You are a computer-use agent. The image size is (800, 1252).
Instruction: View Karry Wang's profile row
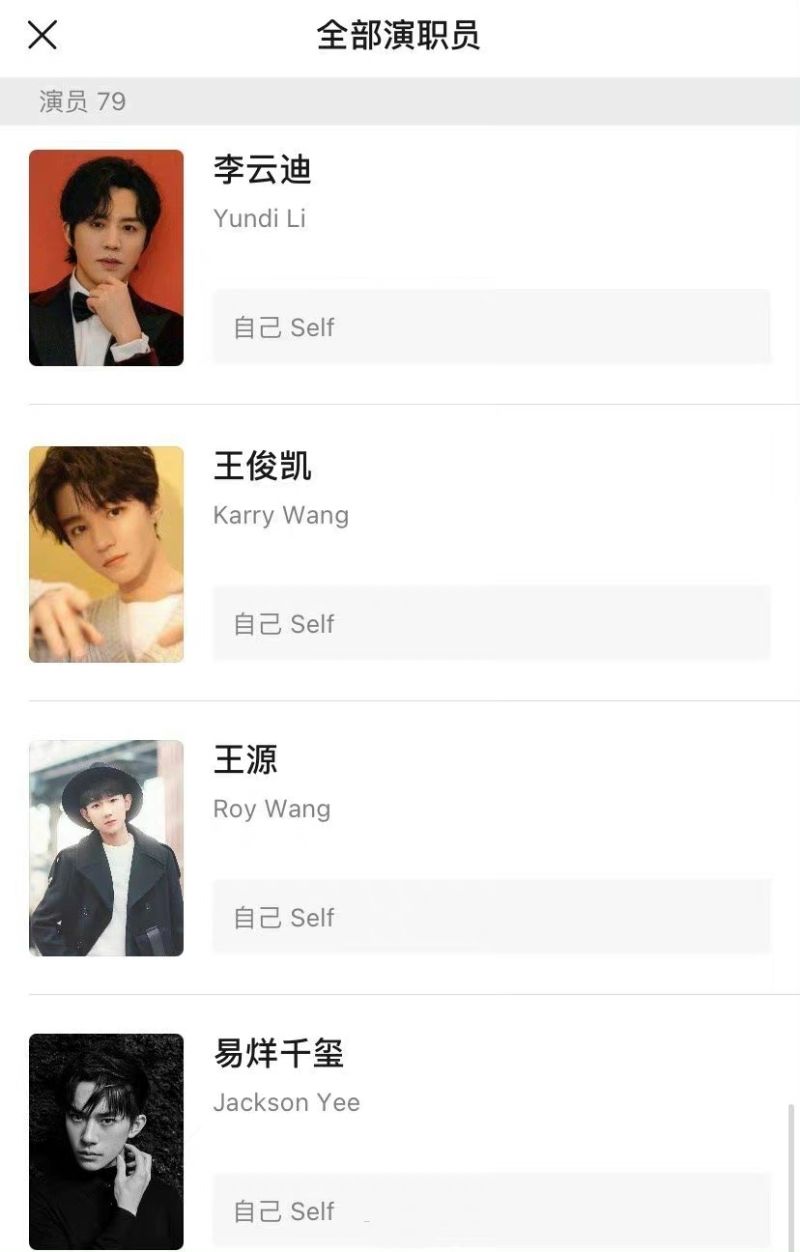[x=262, y=467]
